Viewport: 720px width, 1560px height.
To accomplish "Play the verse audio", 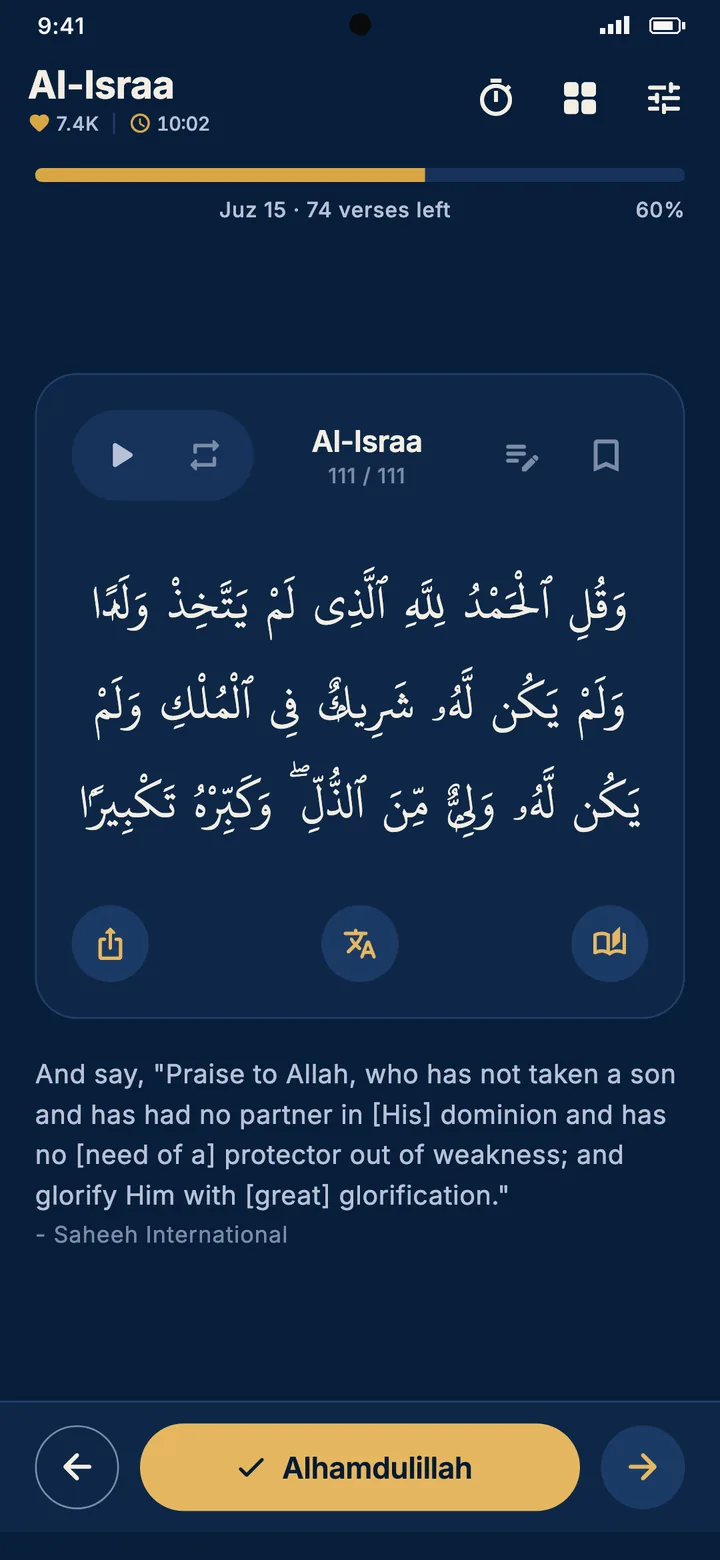I will click(122, 456).
